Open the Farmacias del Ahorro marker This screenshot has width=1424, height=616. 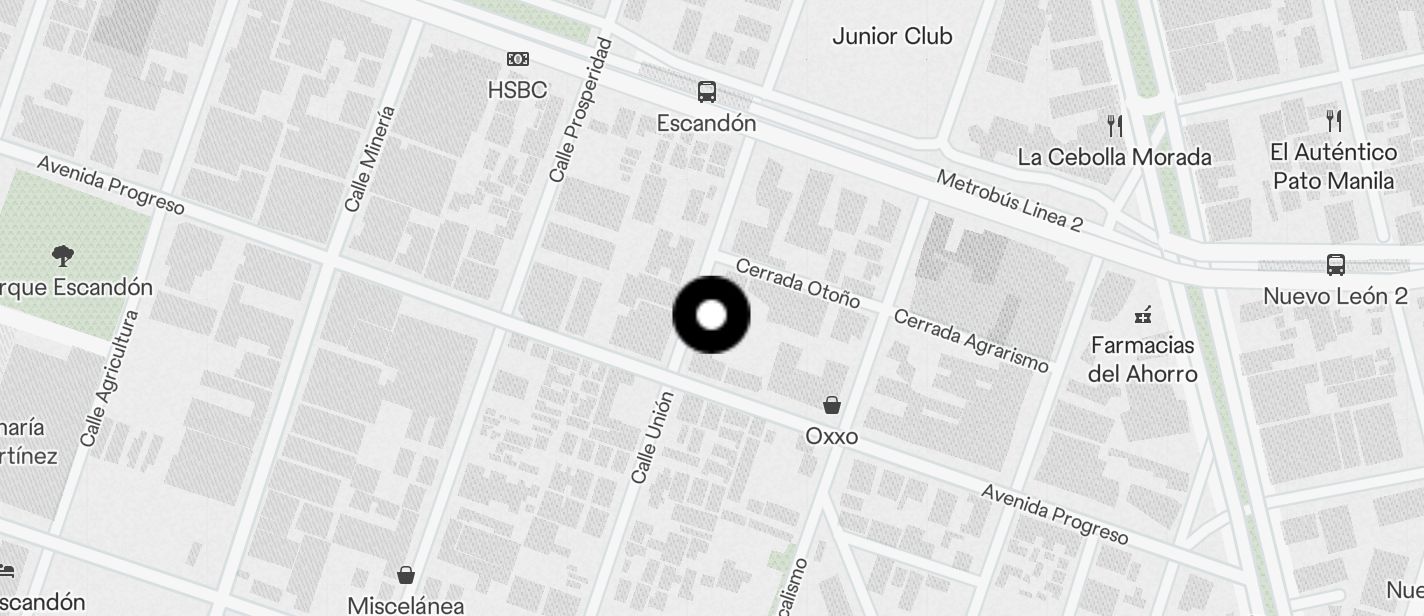1143,317
